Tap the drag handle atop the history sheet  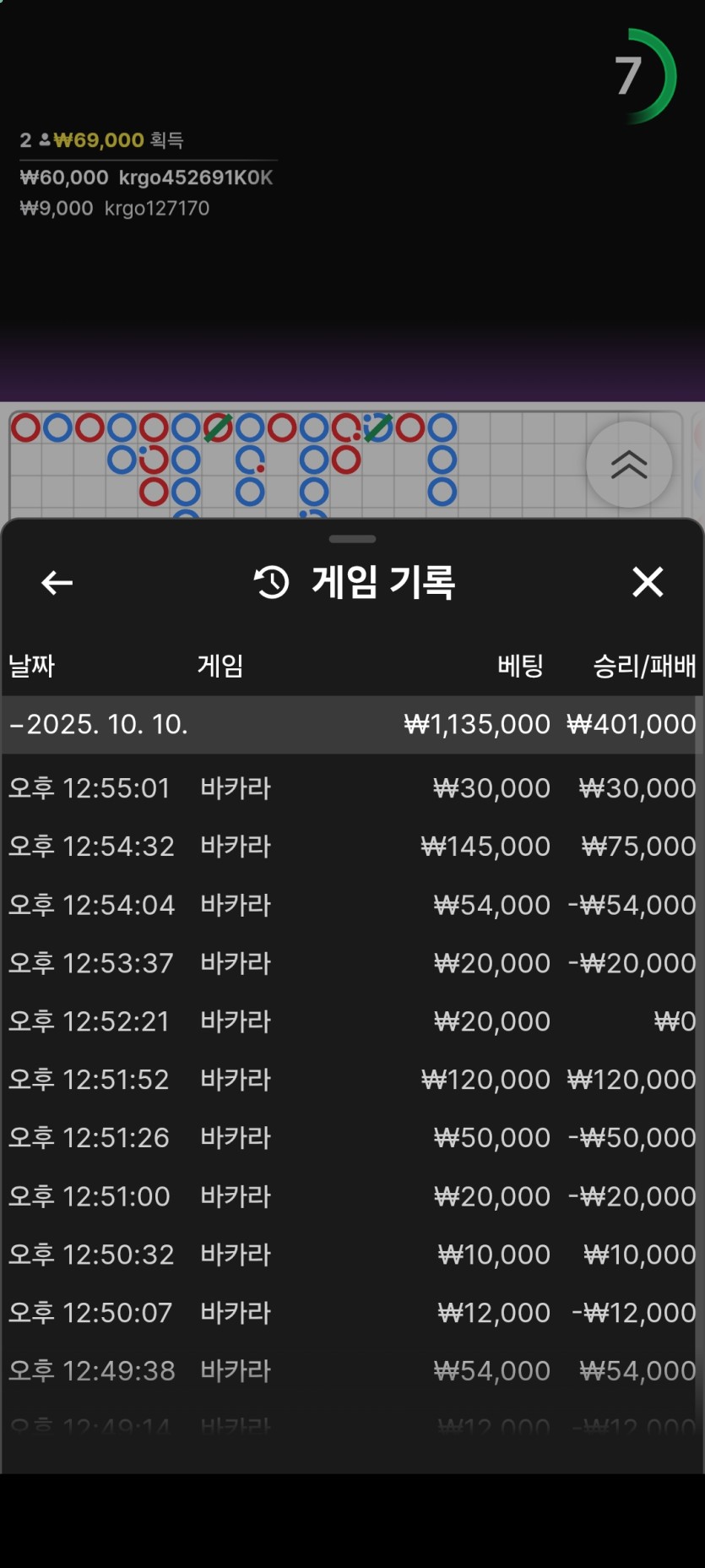(x=352, y=539)
